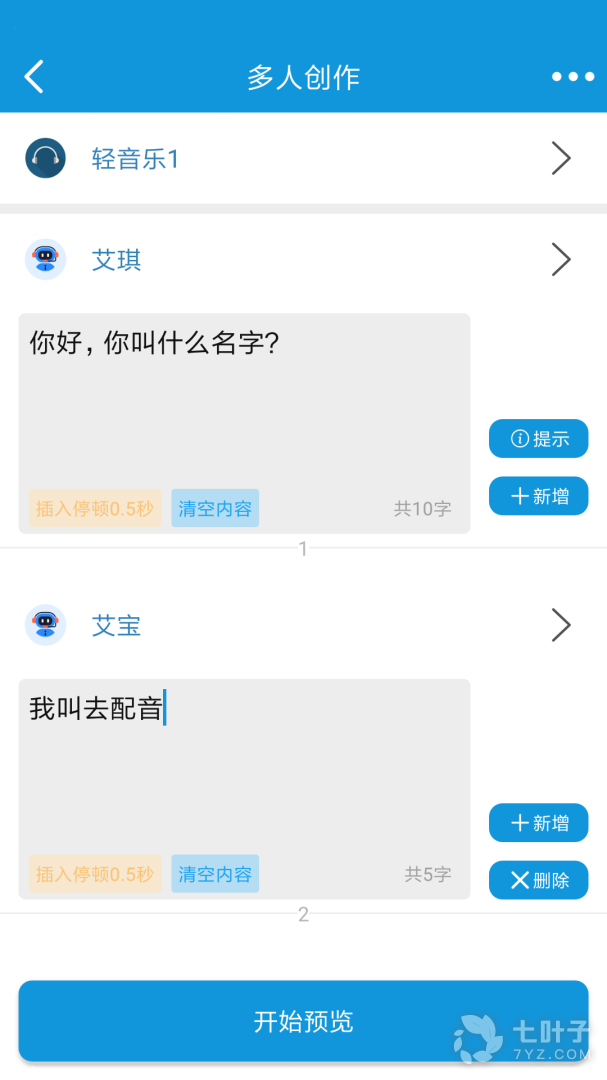Open the three-dot overflow menu
The height and width of the screenshot is (1080, 607).
pyautogui.click(x=572, y=77)
